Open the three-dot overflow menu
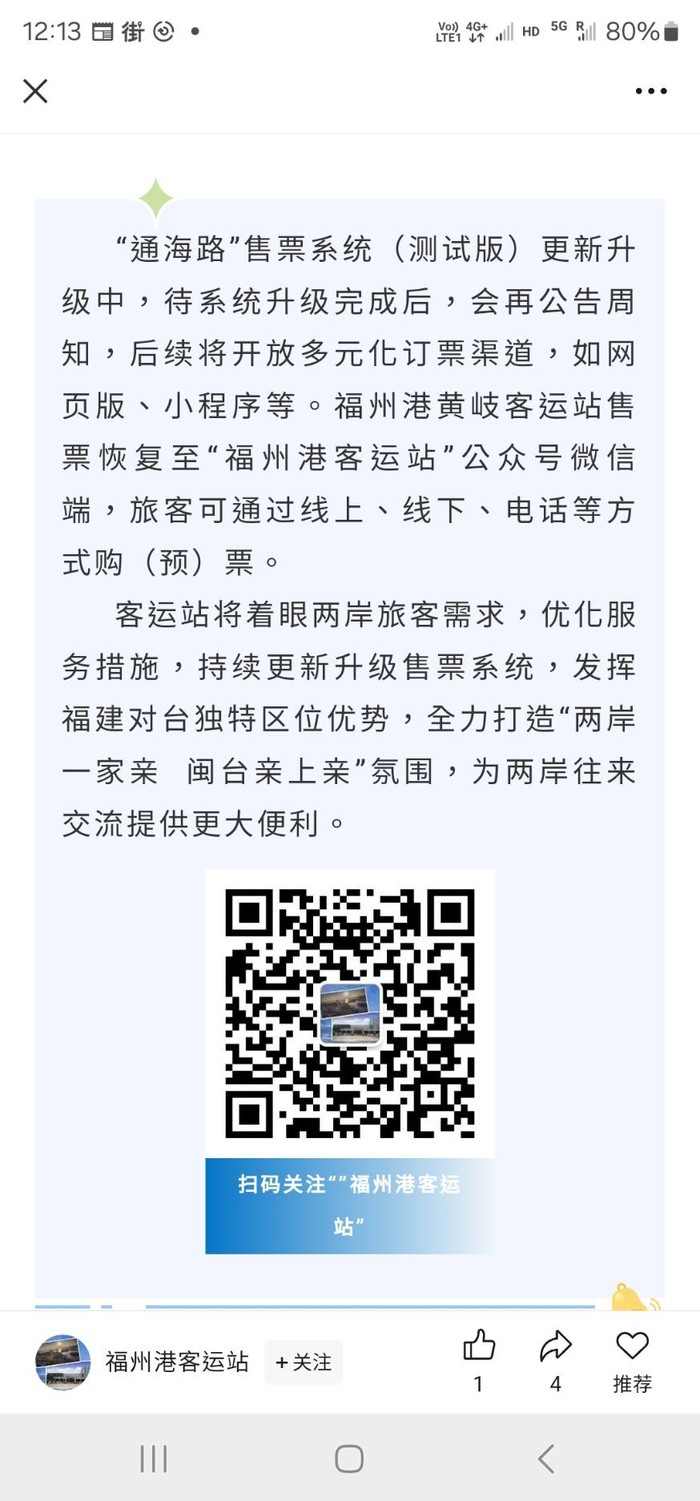 pyautogui.click(x=651, y=91)
